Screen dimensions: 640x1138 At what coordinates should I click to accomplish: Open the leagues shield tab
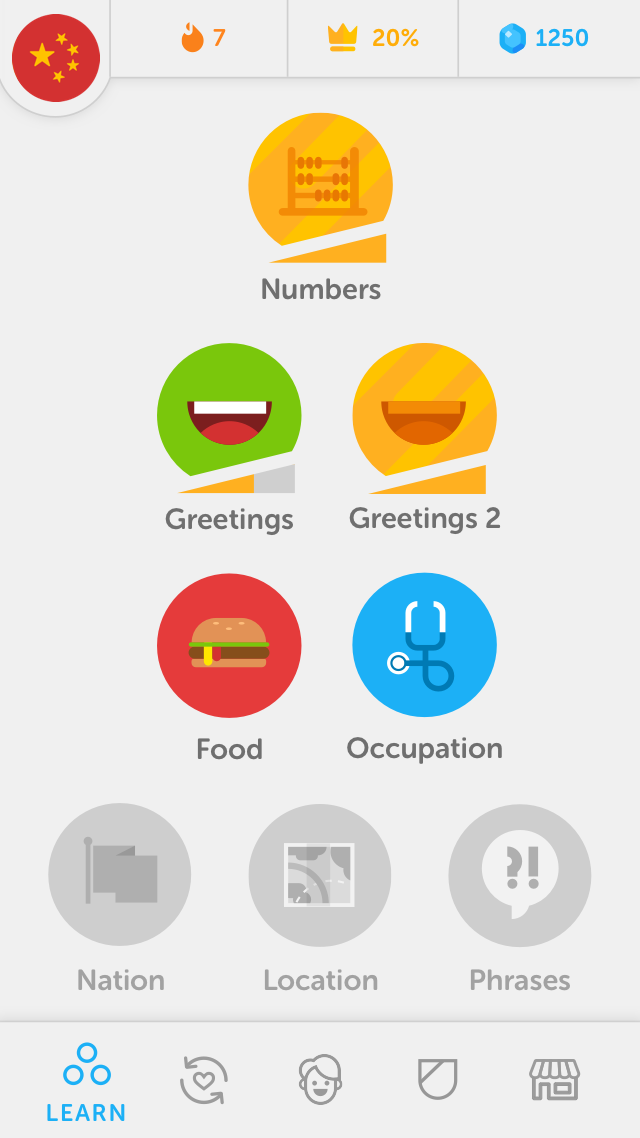[437, 1080]
